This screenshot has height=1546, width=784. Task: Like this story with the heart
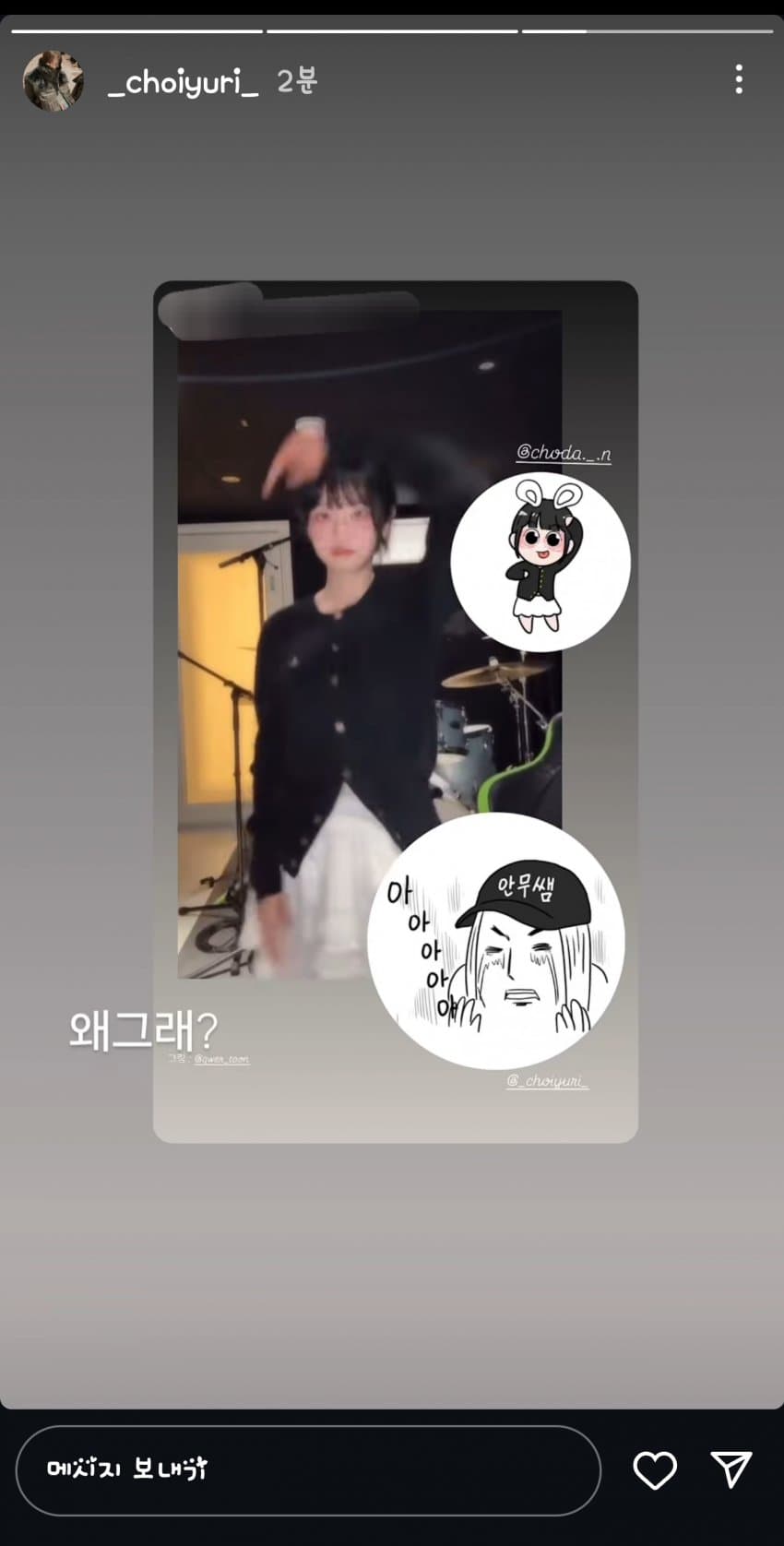pyautogui.click(x=655, y=1470)
